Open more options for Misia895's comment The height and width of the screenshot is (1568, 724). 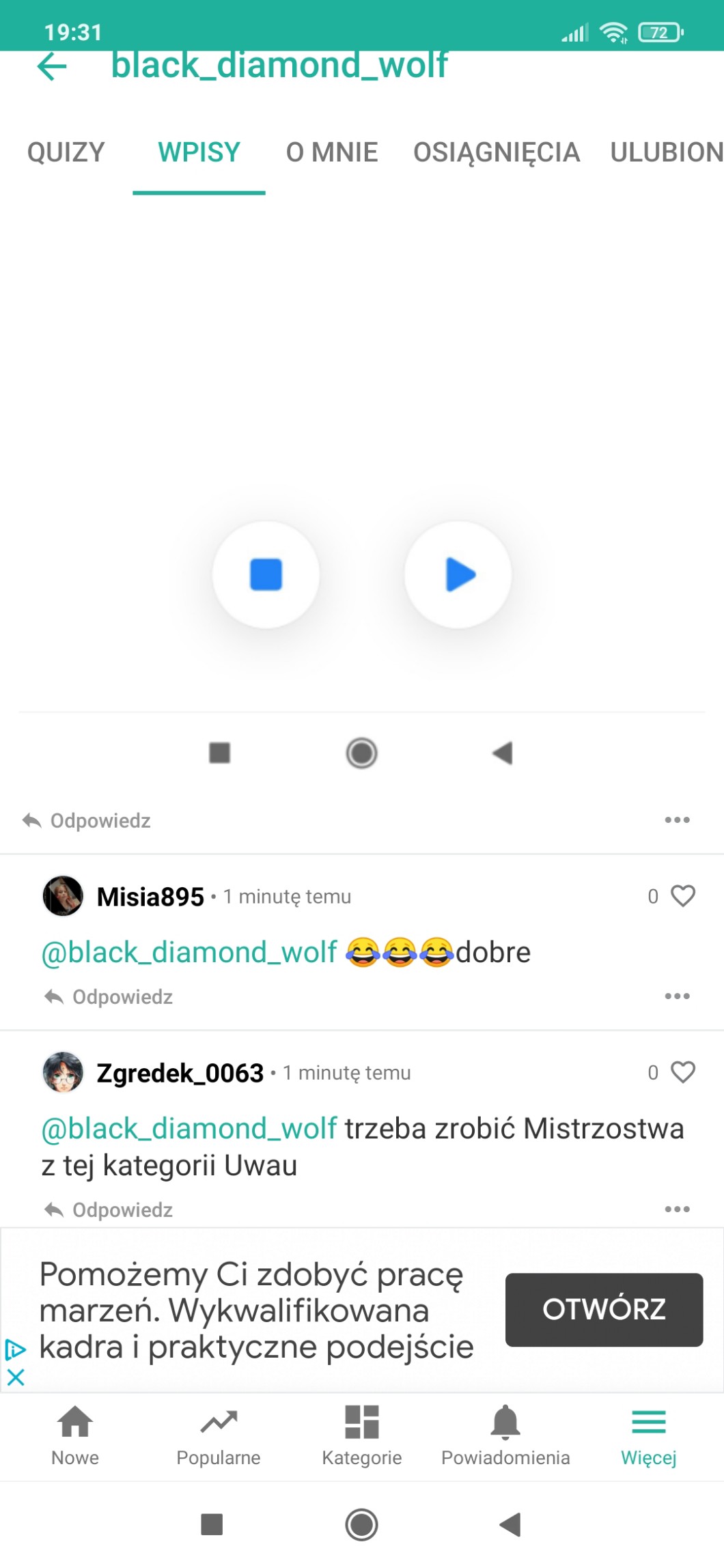677,996
